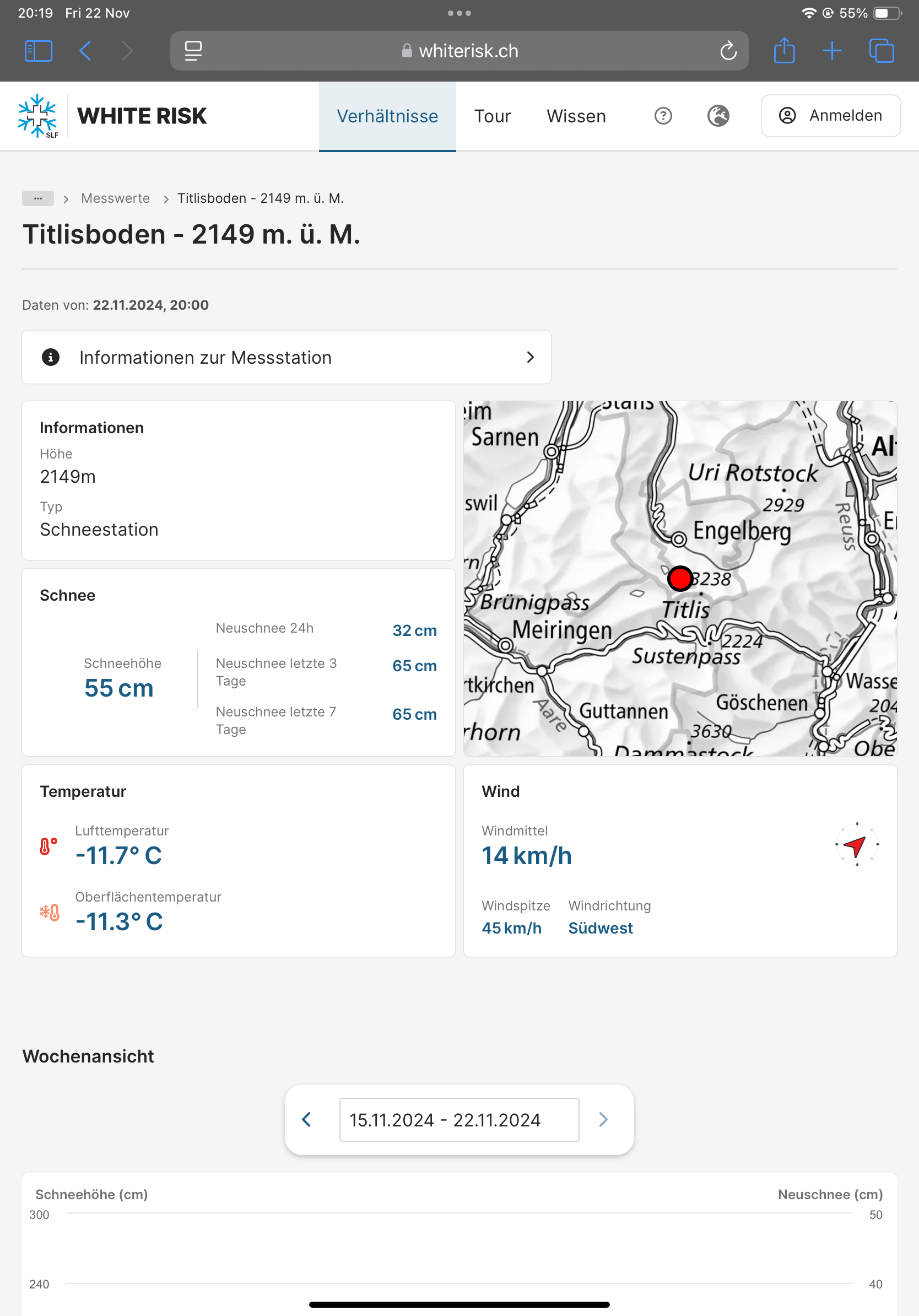
Task: Open the Safari share sheet
Action: [x=784, y=51]
